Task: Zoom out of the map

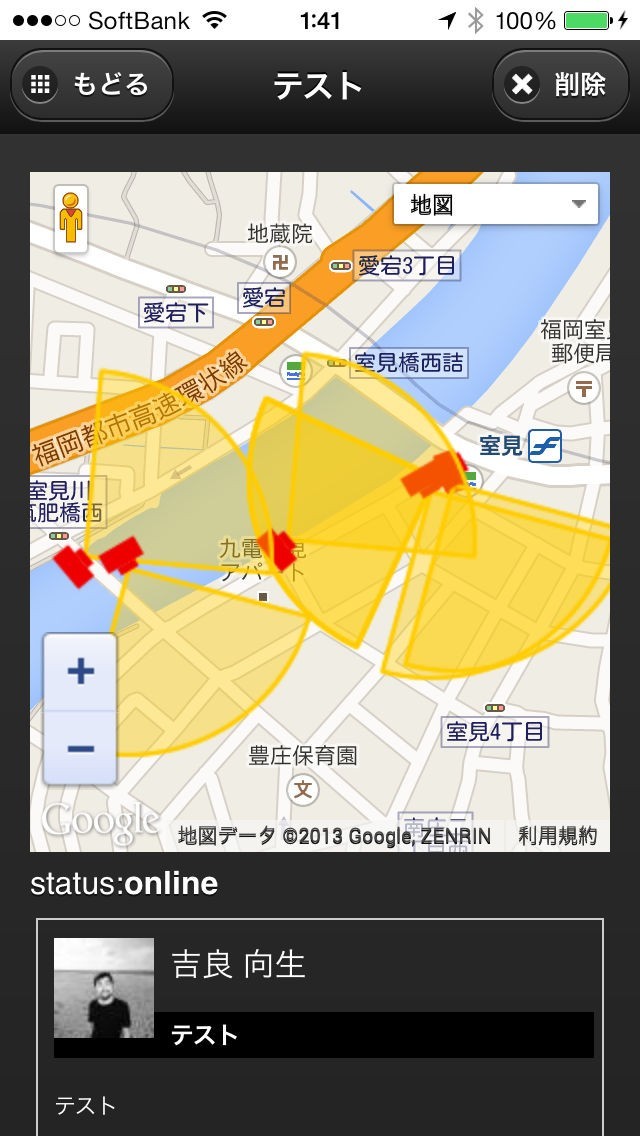Action: pos(80,748)
